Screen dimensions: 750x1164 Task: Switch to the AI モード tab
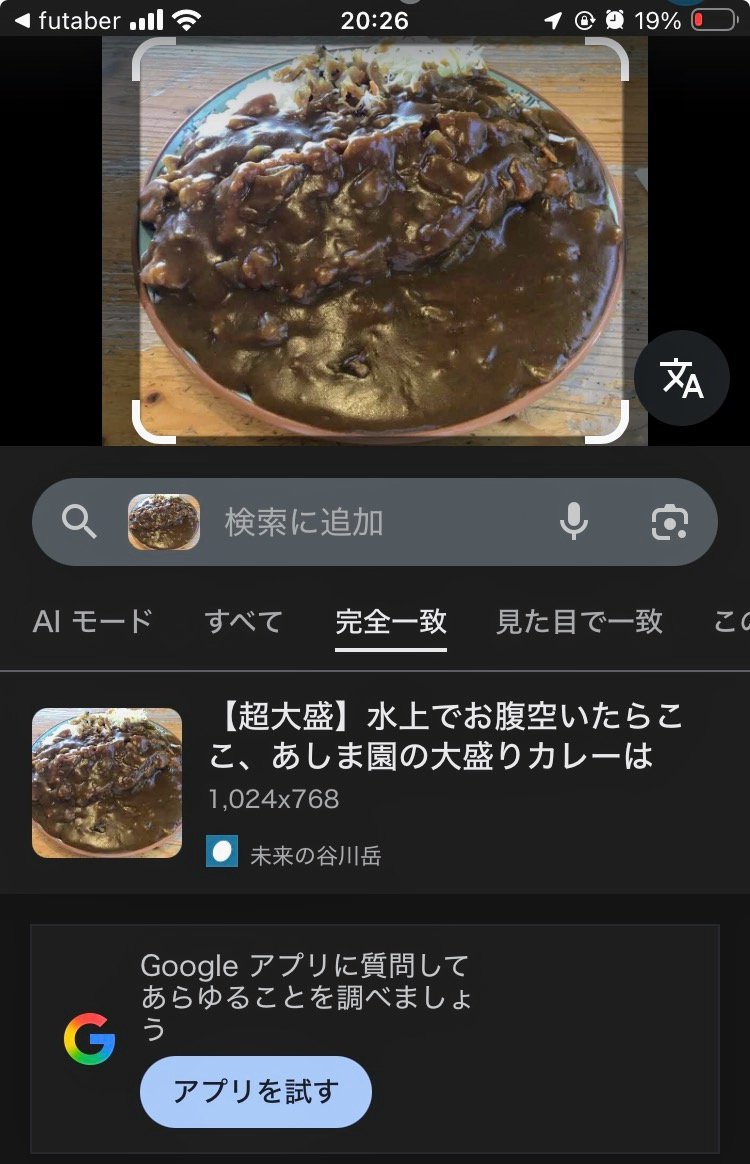coord(92,621)
